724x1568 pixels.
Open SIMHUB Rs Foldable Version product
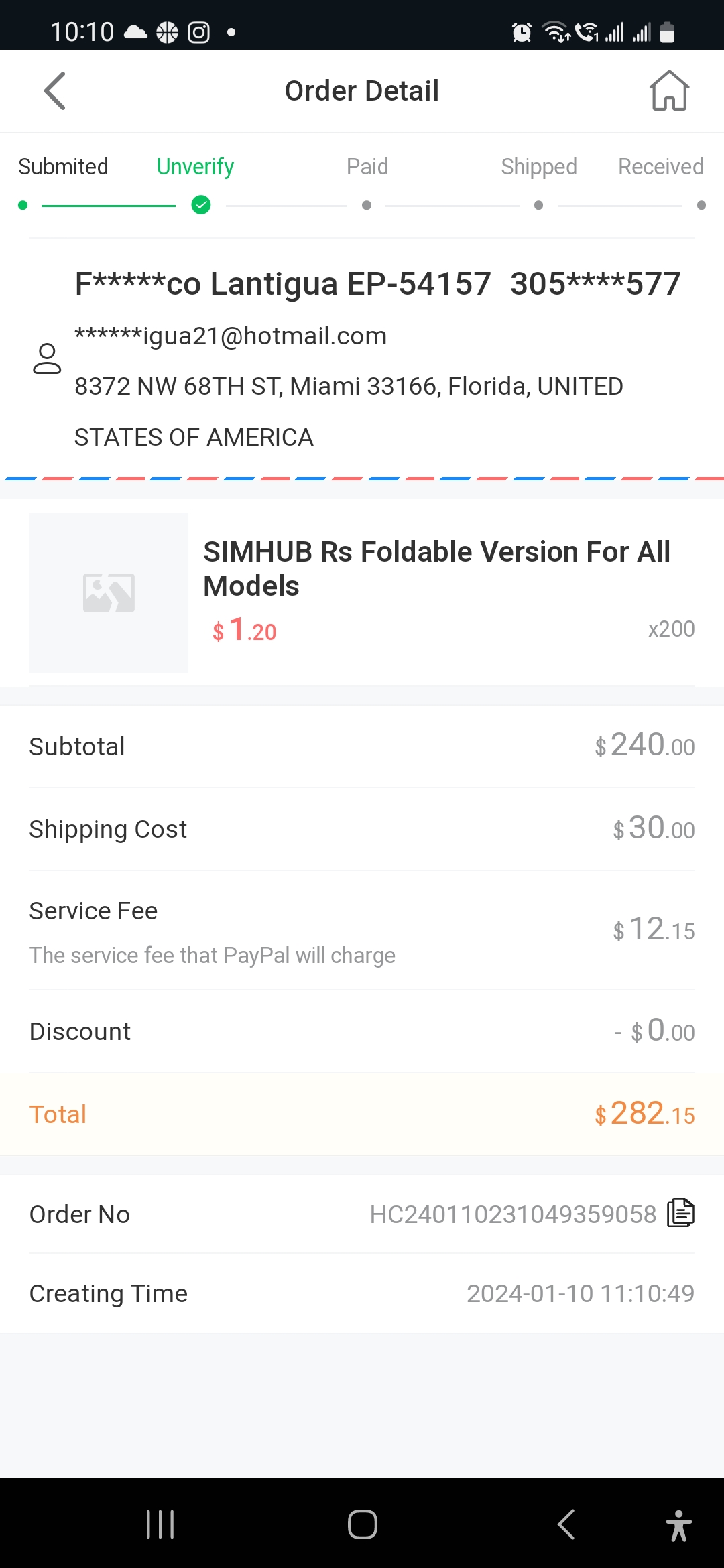(436, 568)
